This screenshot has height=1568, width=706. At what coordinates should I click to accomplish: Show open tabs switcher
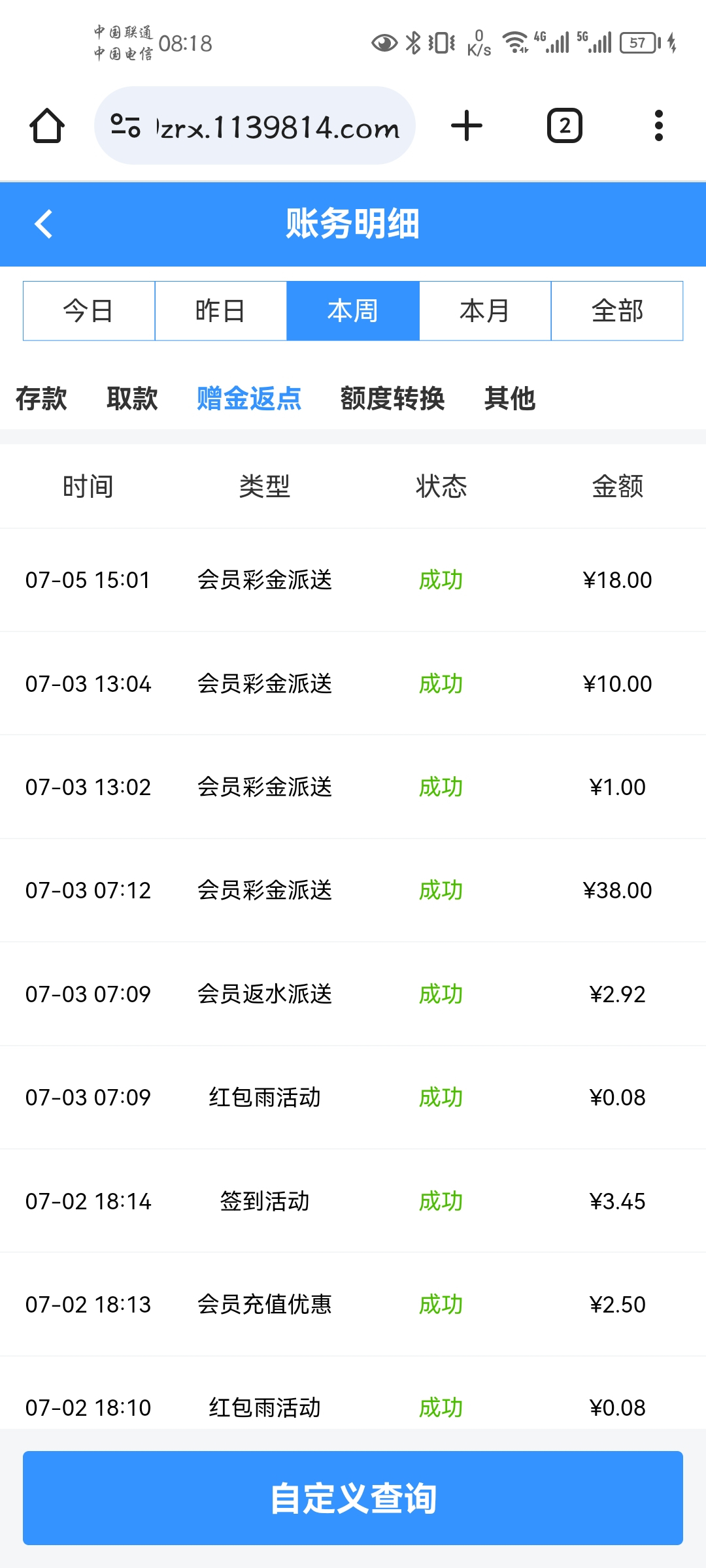tap(564, 125)
